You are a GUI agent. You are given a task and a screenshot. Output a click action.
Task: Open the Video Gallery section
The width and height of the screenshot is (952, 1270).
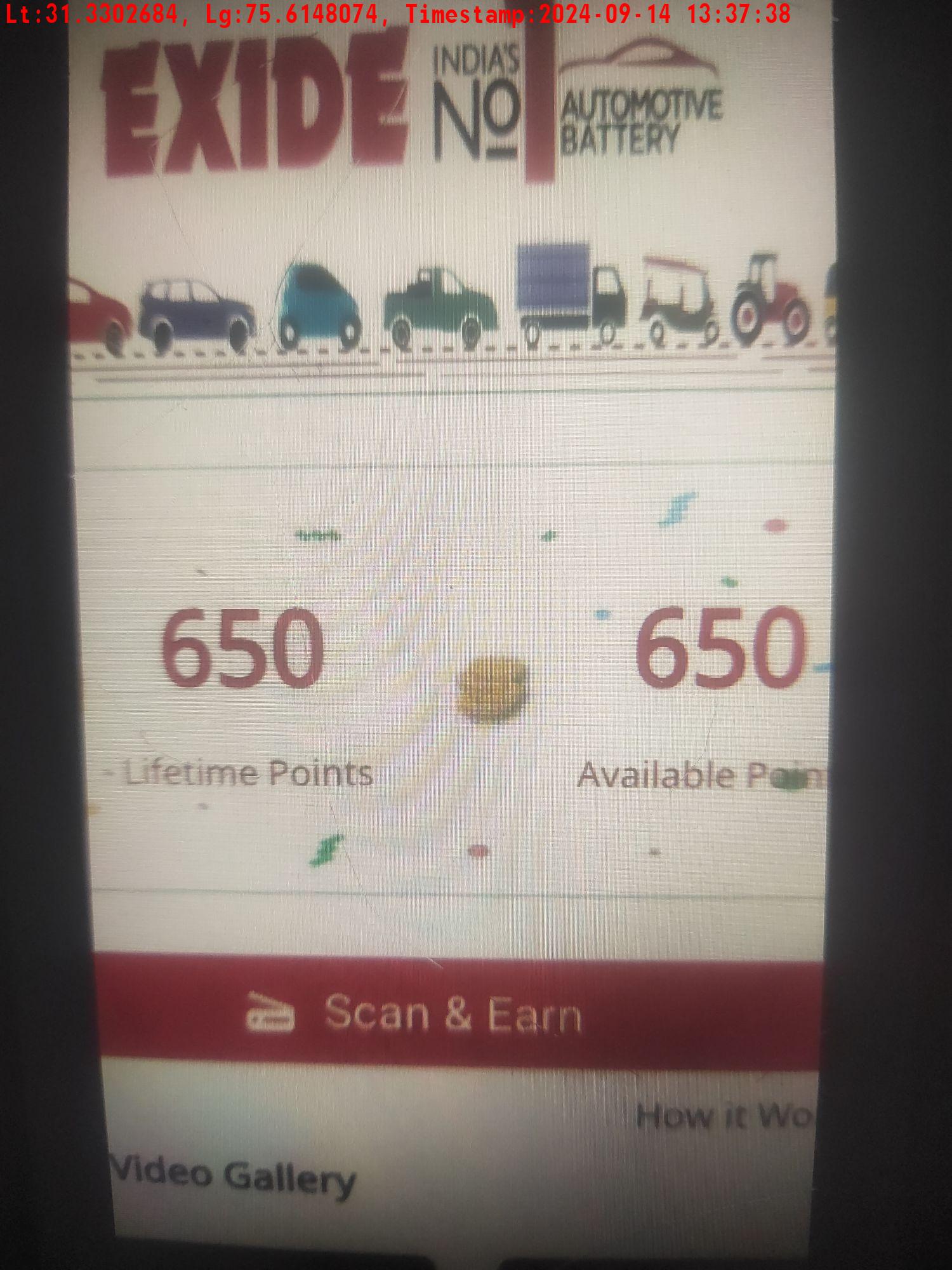[x=232, y=1176]
